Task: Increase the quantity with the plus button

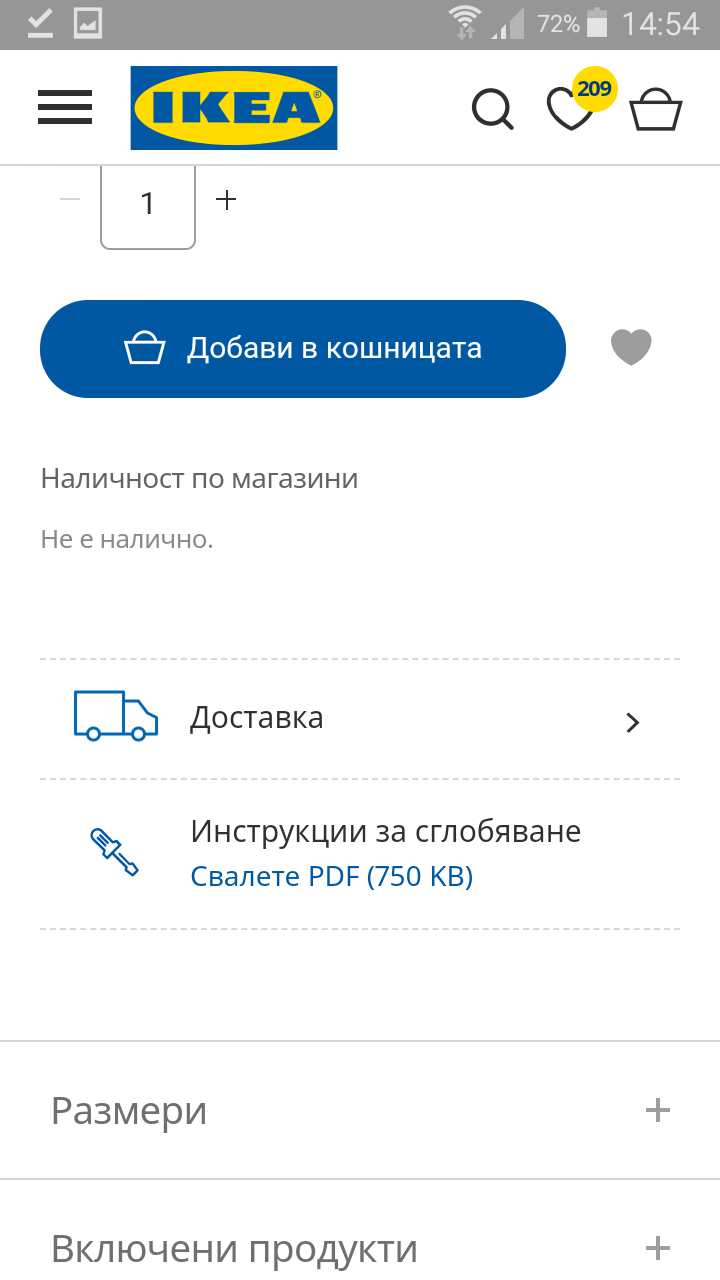Action: (x=227, y=200)
